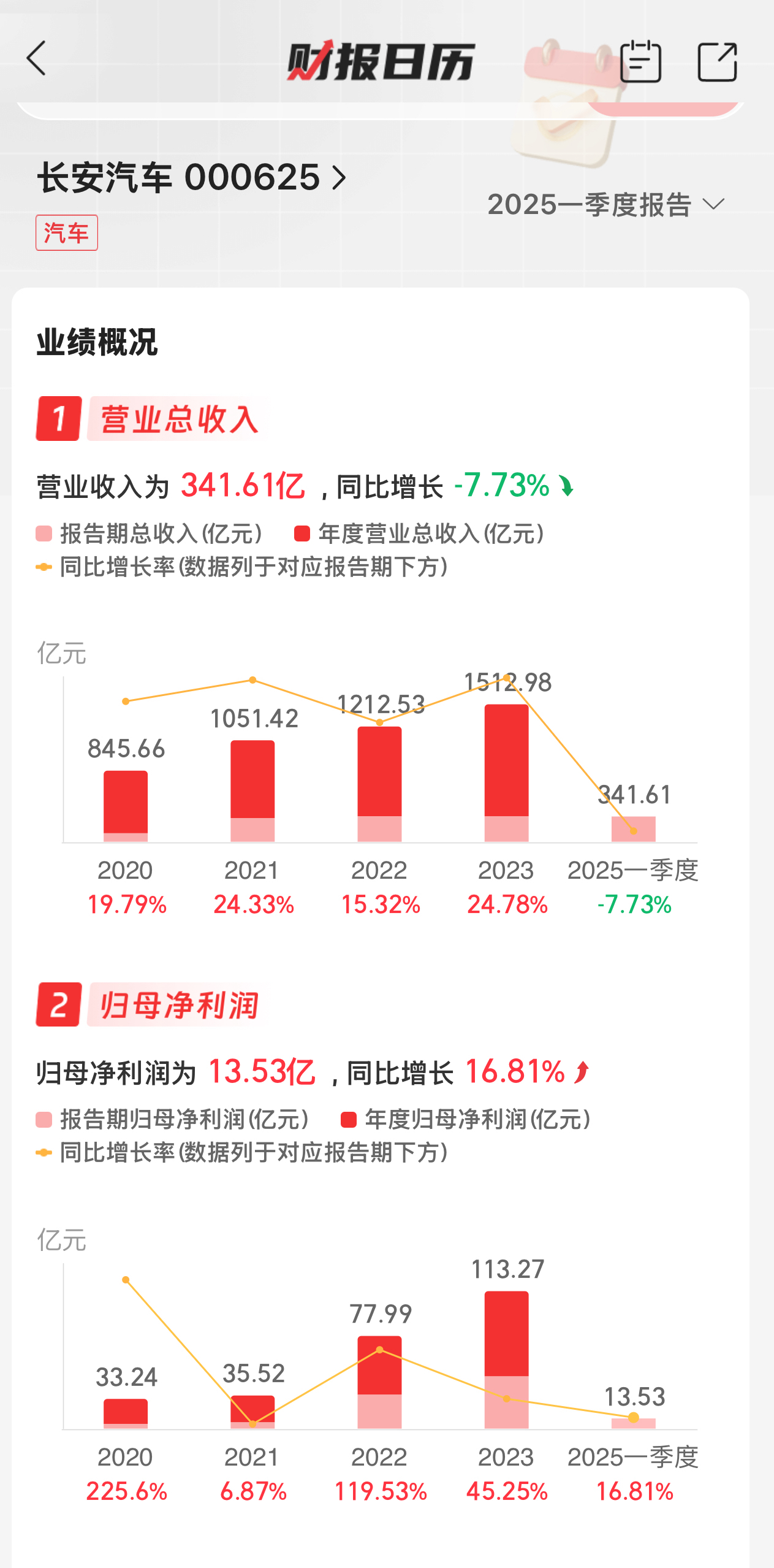
Task: Share this financial report page
Action: tap(718, 61)
